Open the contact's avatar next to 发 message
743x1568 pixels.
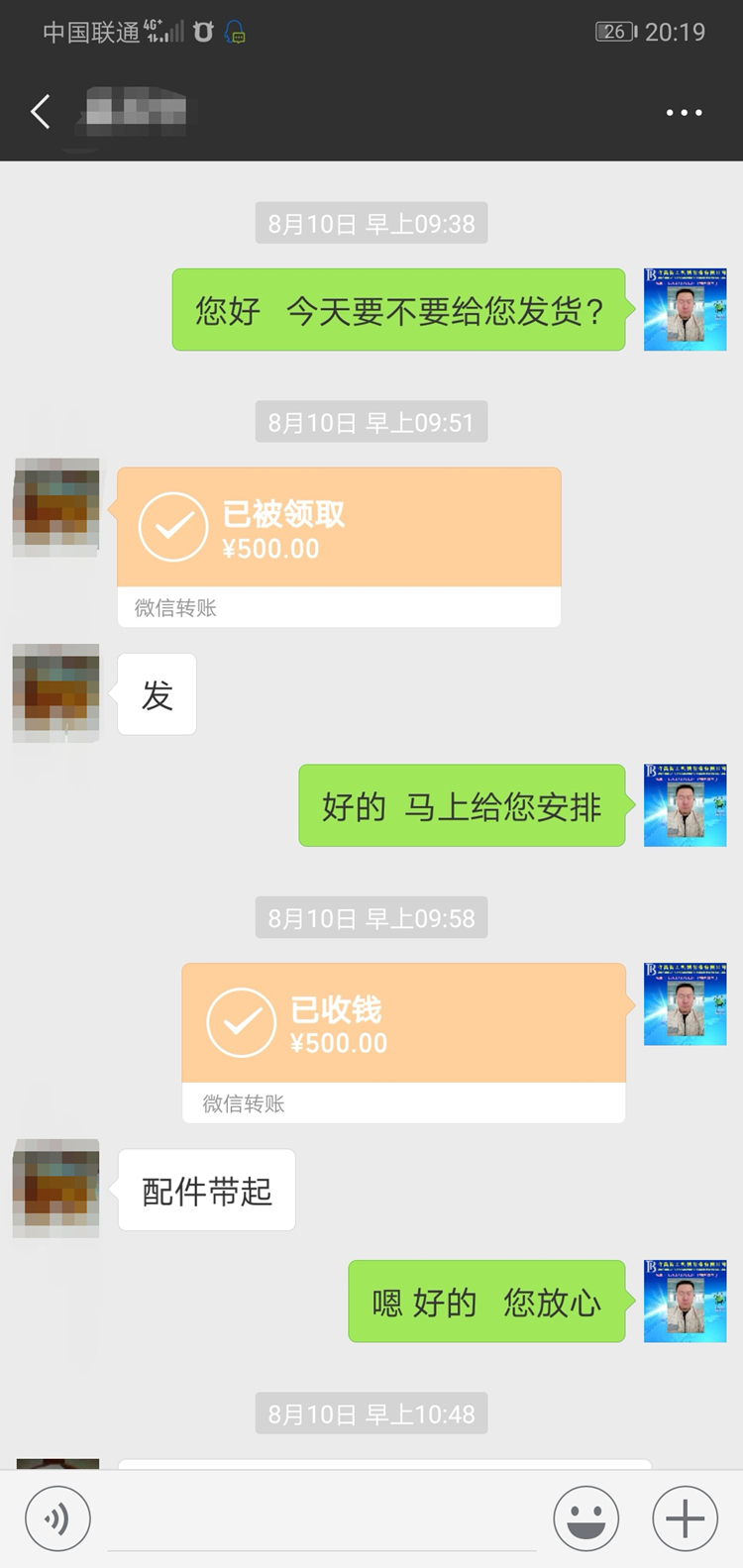(55, 693)
